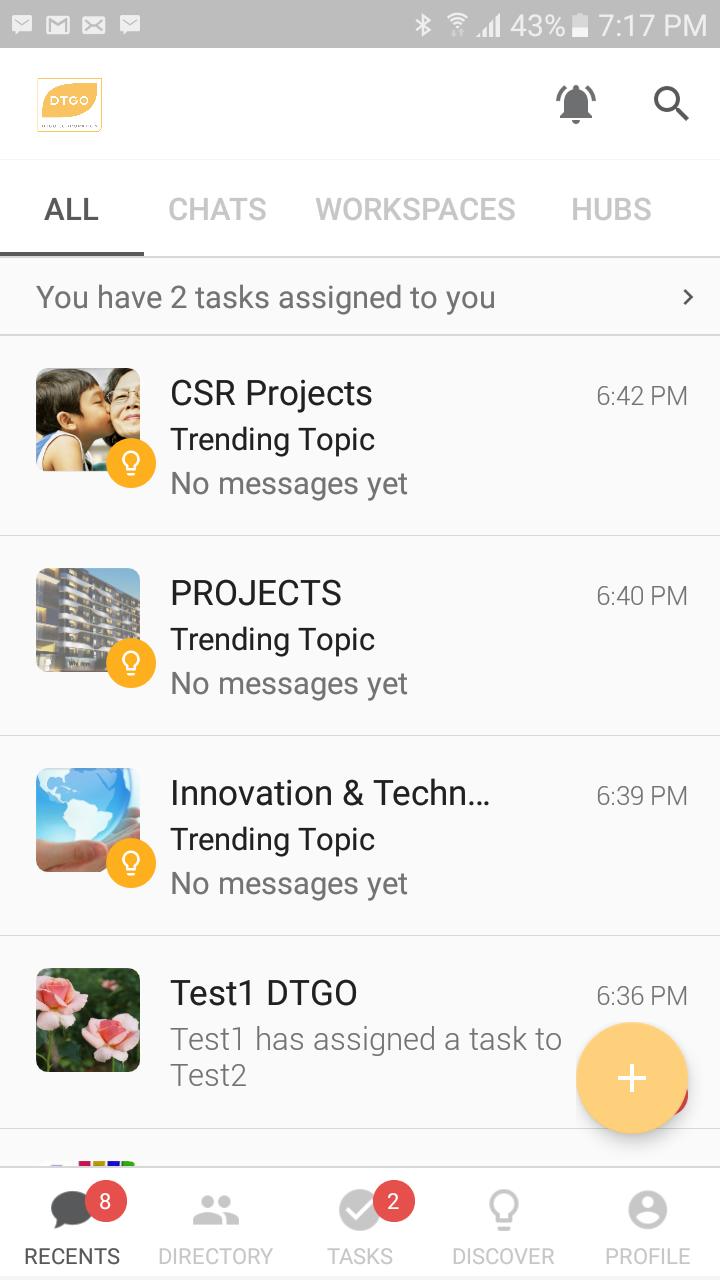Viewport: 720px width, 1280px height.
Task: Open the PROJECTS trending topic
Action: pyautogui.click(x=360, y=636)
